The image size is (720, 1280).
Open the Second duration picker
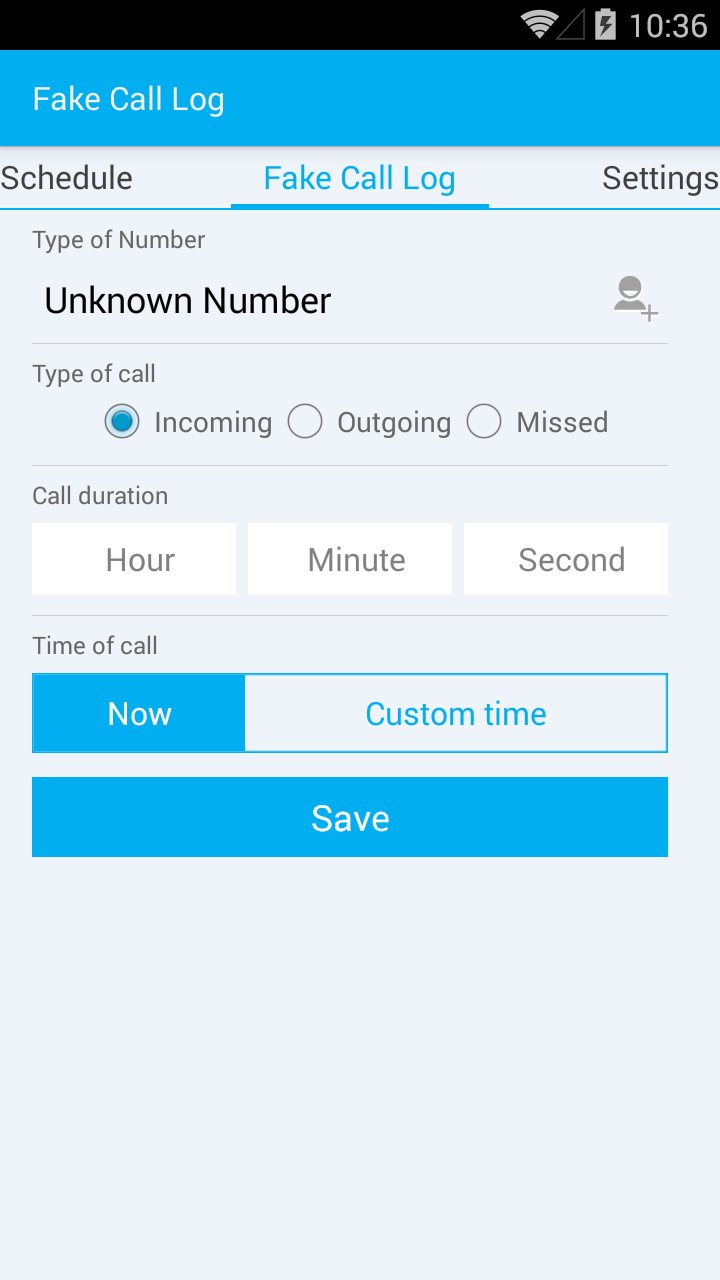[565, 558]
